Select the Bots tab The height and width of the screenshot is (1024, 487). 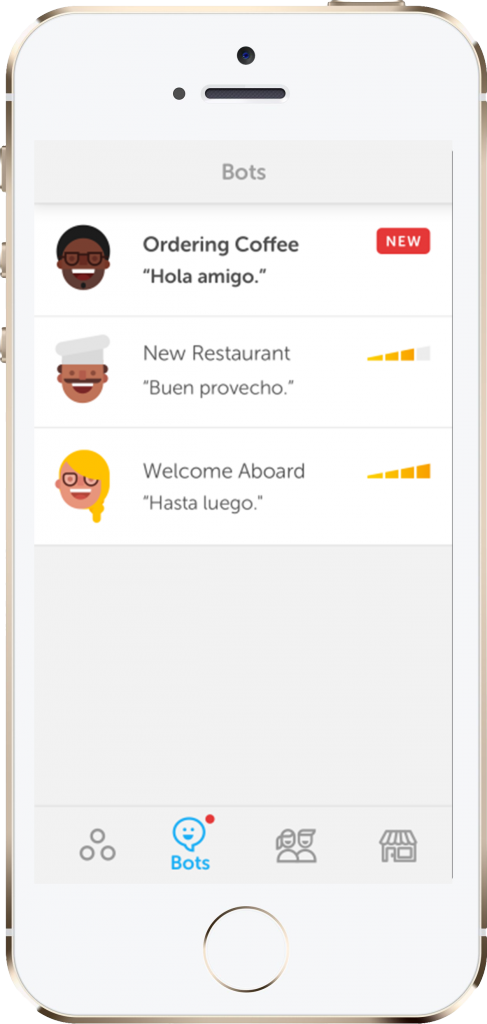point(191,844)
